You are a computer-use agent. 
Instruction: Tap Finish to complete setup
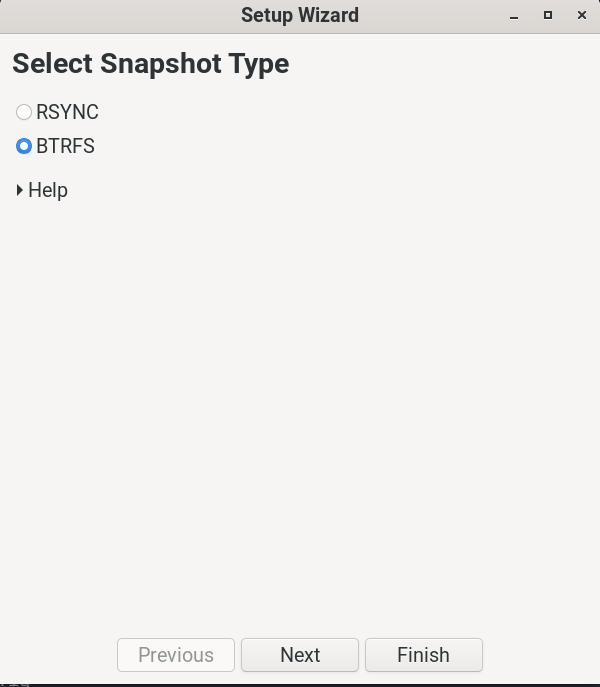(423, 655)
